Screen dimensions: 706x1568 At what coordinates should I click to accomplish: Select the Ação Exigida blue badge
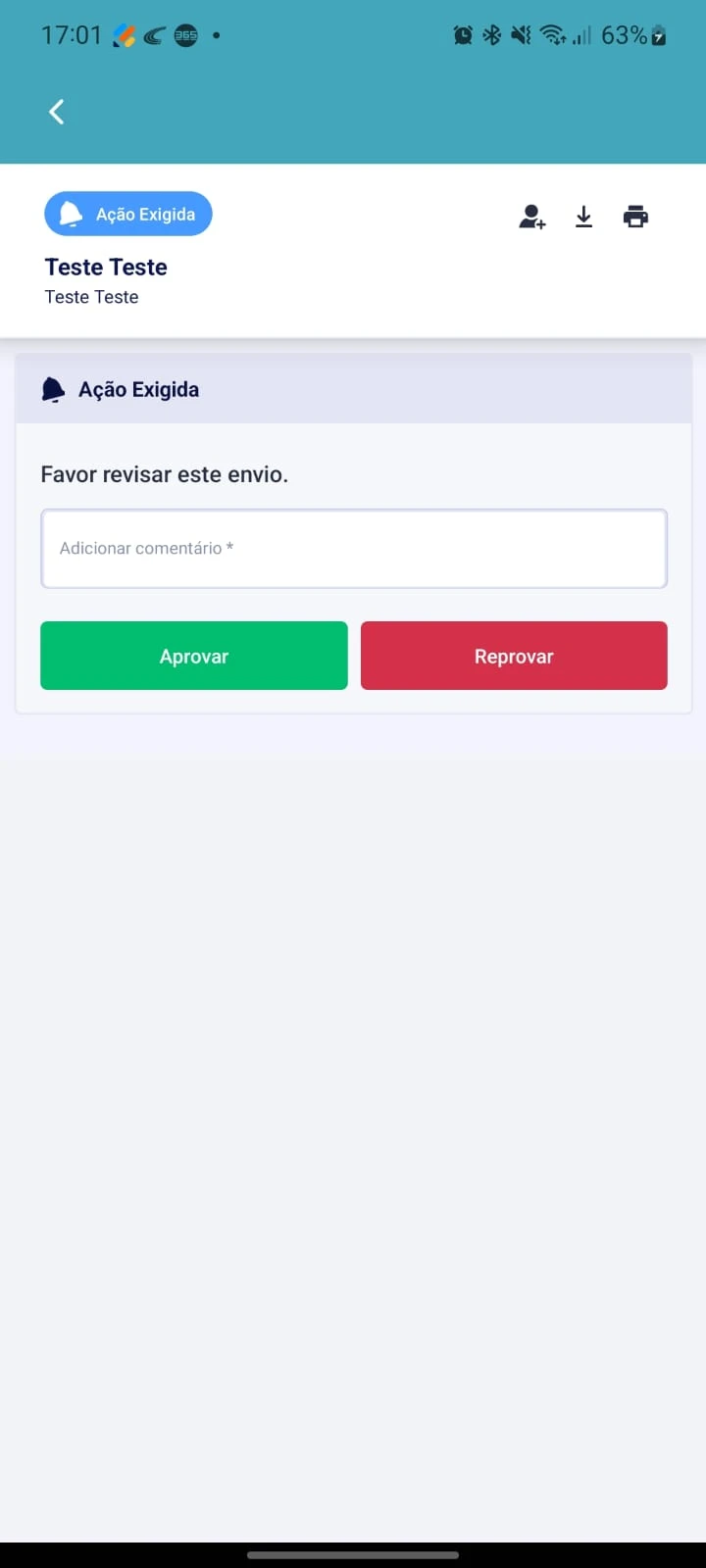coord(127,213)
